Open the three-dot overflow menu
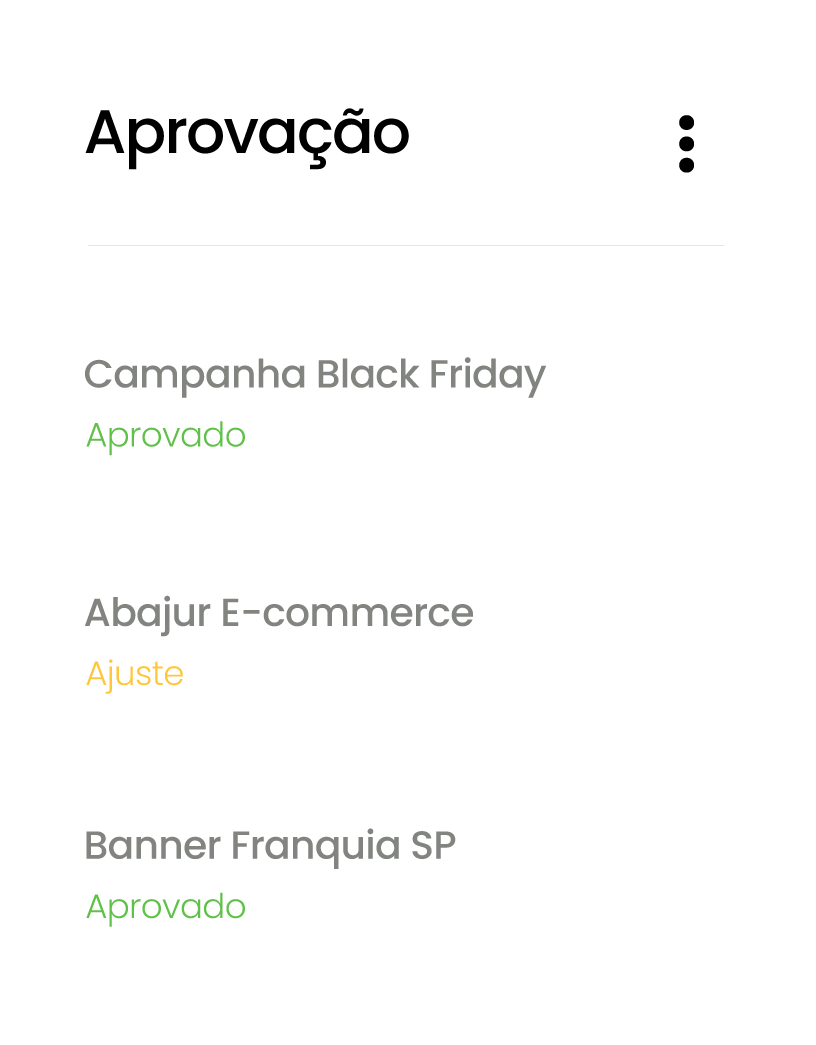 pos(686,144)
